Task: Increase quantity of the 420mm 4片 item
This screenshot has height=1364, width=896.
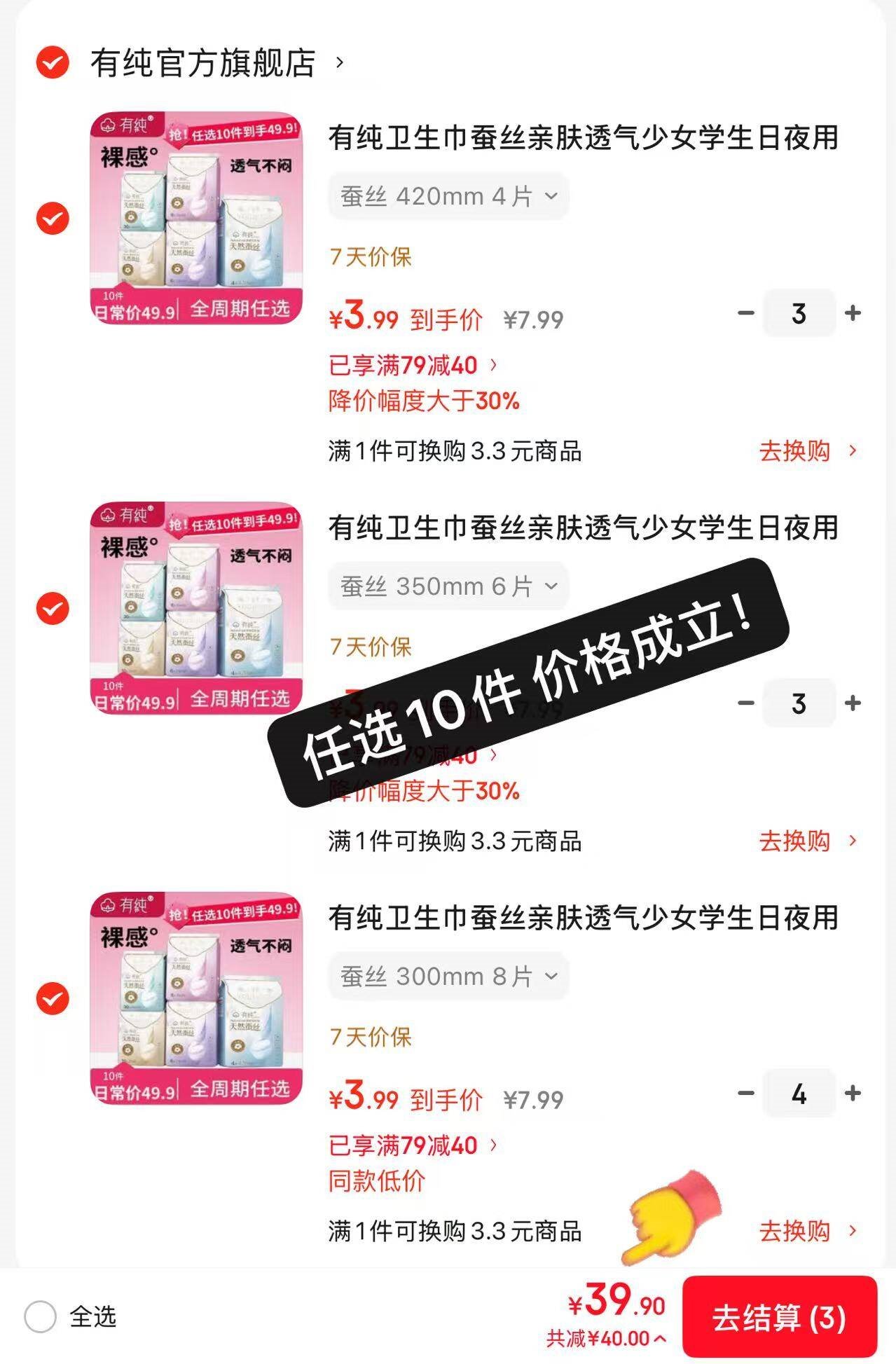Action: (853, 312)
